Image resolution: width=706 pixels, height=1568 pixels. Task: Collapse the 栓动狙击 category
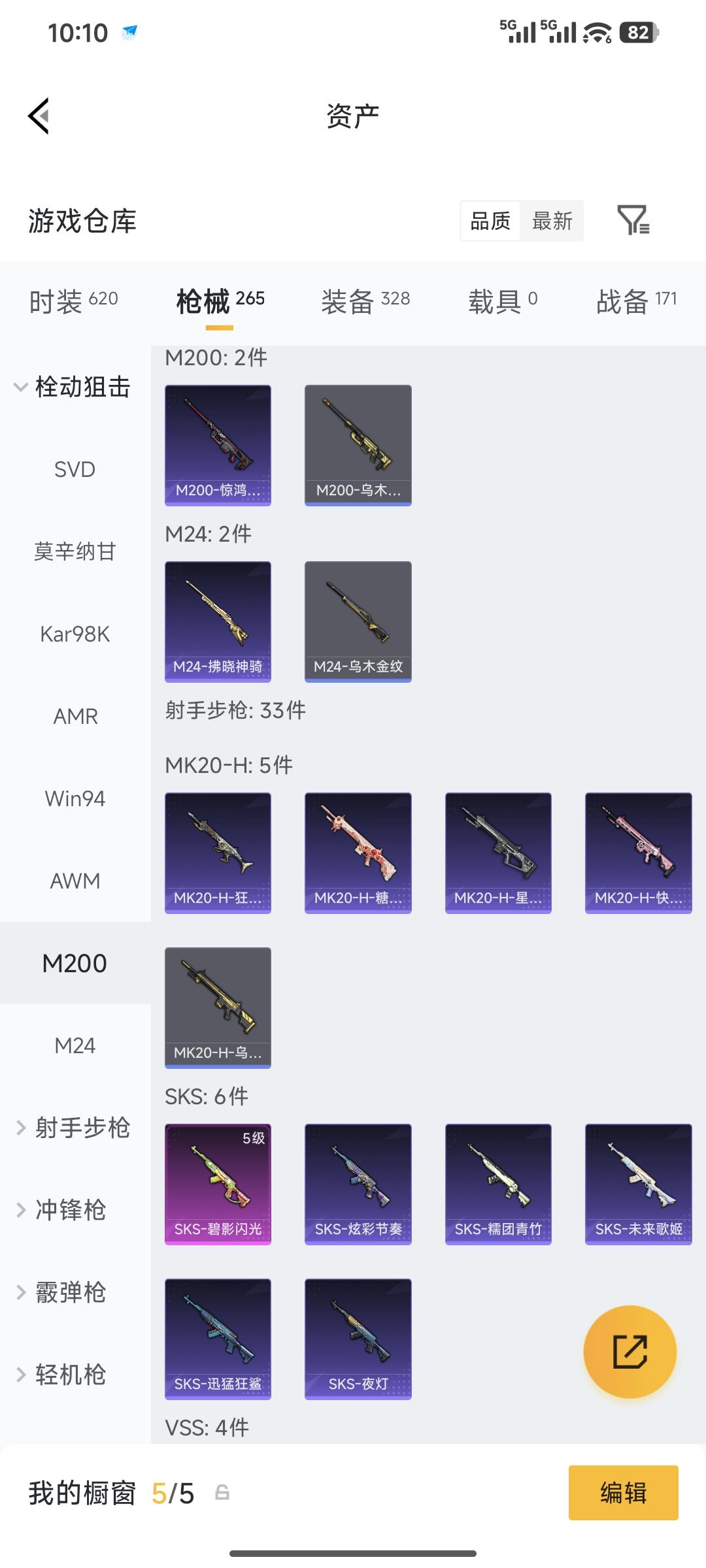[72, 387]
